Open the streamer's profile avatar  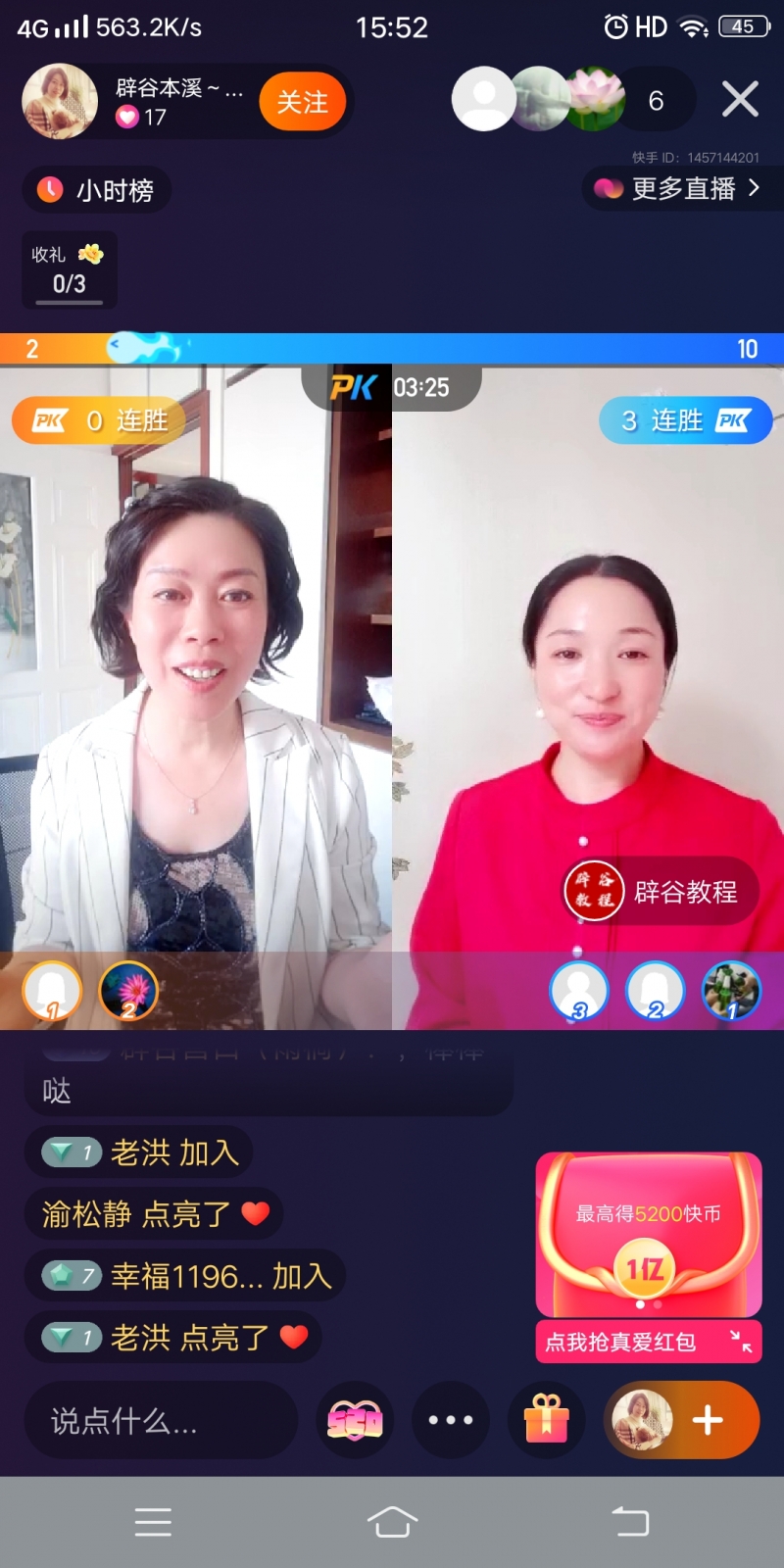[61, 102]
